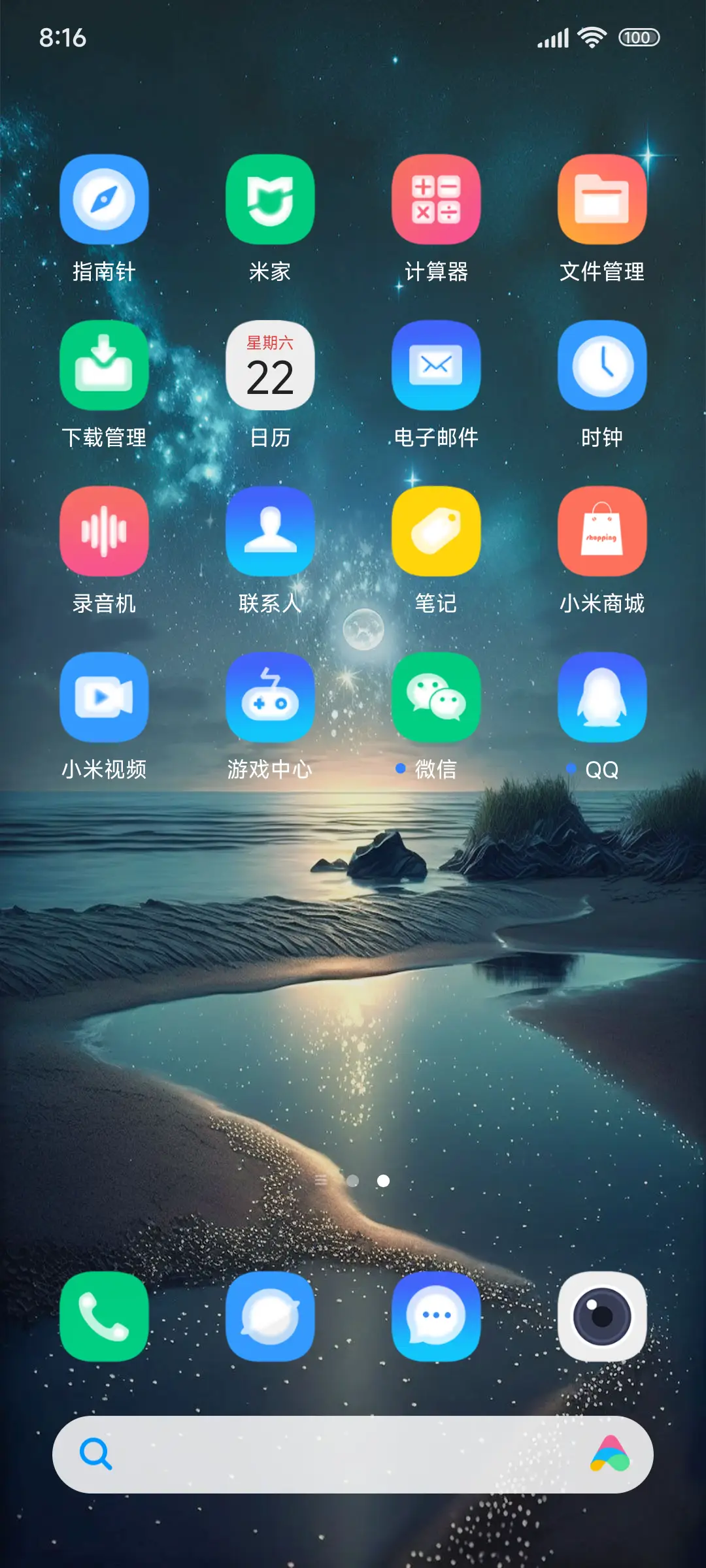Open 小米商城 Mi Store
Viewport: 706px width, 1568px height.
point(602,531)
